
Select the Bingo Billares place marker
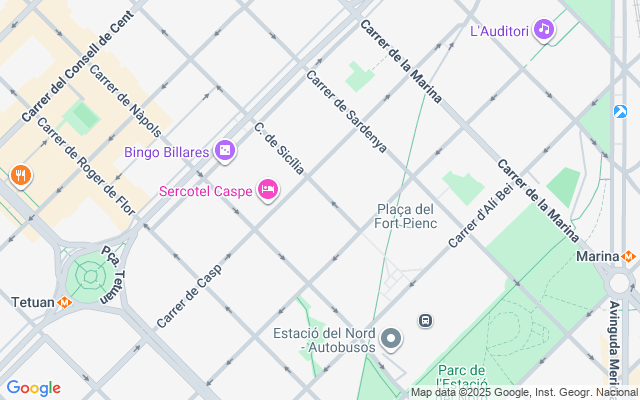pos(225,152)
